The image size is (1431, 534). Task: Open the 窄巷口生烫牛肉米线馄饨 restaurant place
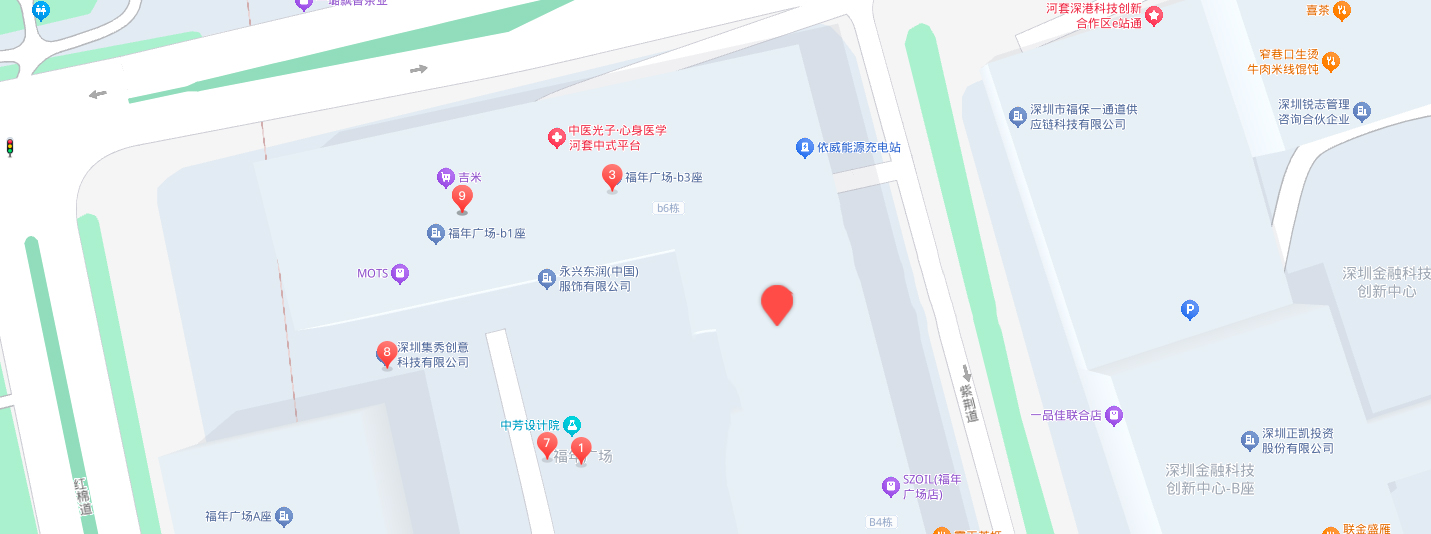1331,62
